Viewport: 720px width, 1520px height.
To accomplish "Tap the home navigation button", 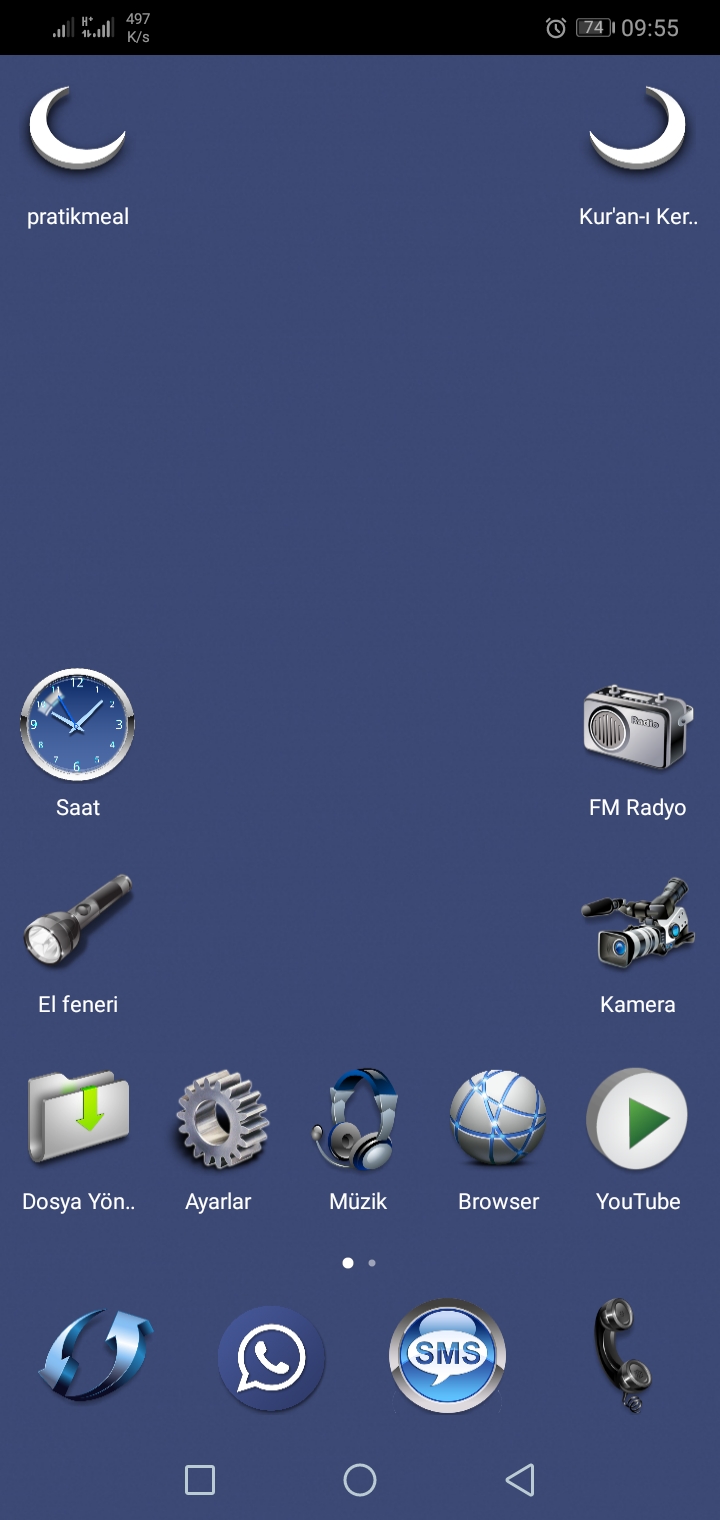I will click(360, 1480).
